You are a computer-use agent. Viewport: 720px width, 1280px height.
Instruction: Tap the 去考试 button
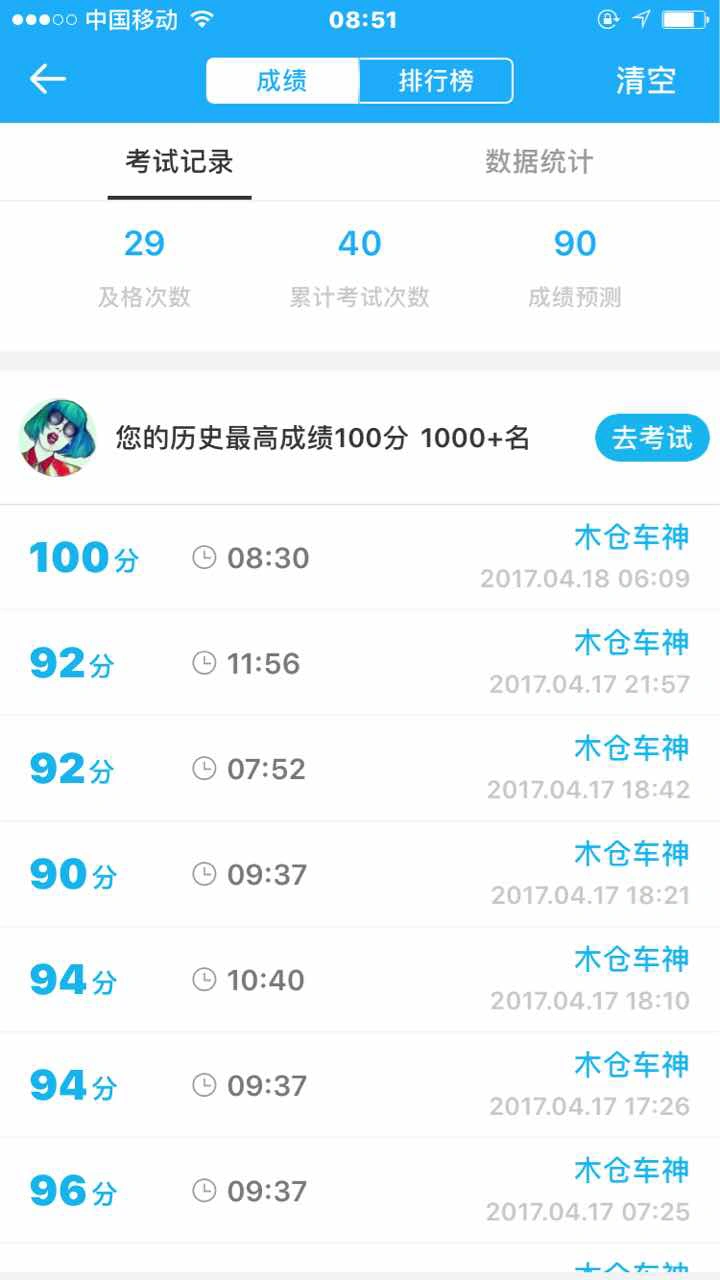pos(652,438)
